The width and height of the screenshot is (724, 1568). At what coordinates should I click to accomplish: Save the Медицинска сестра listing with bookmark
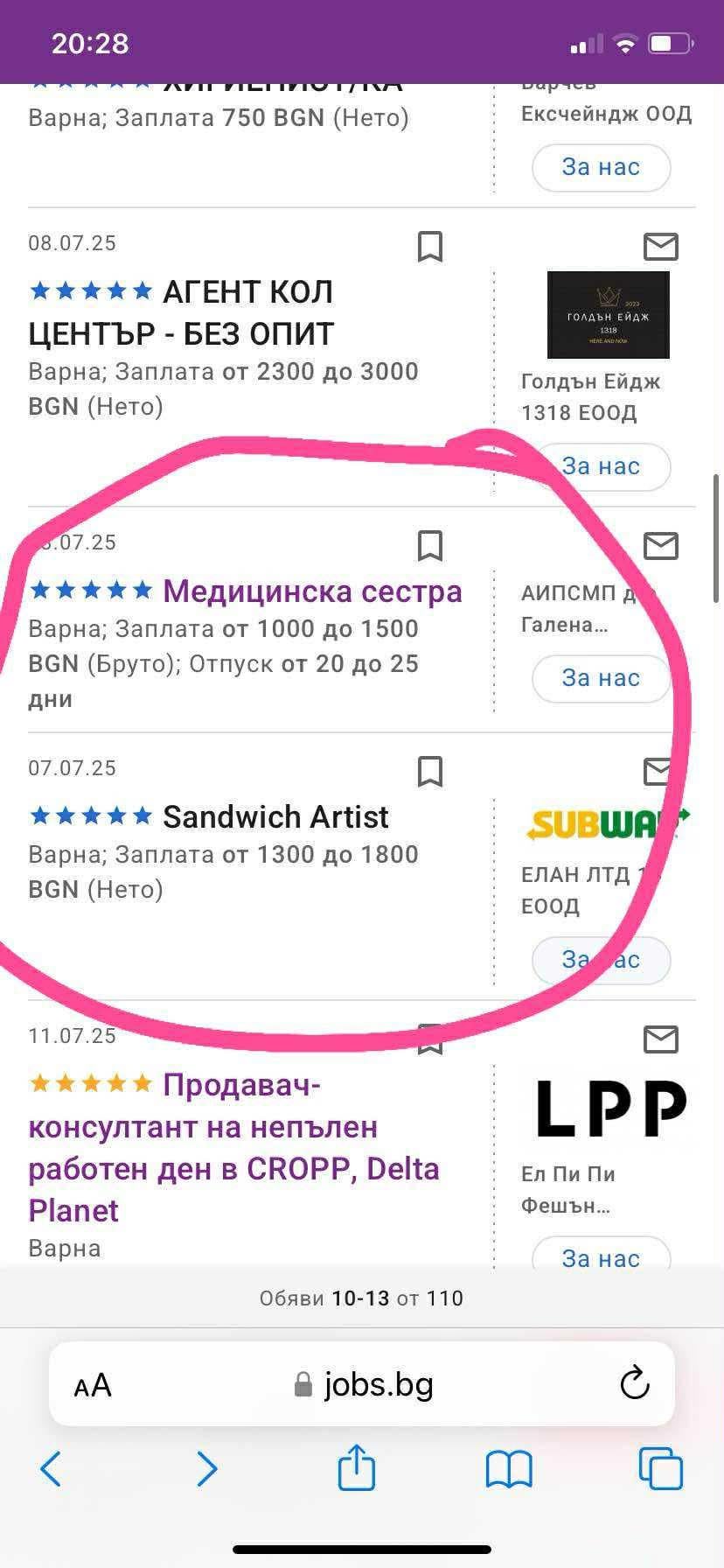(429, 546)
